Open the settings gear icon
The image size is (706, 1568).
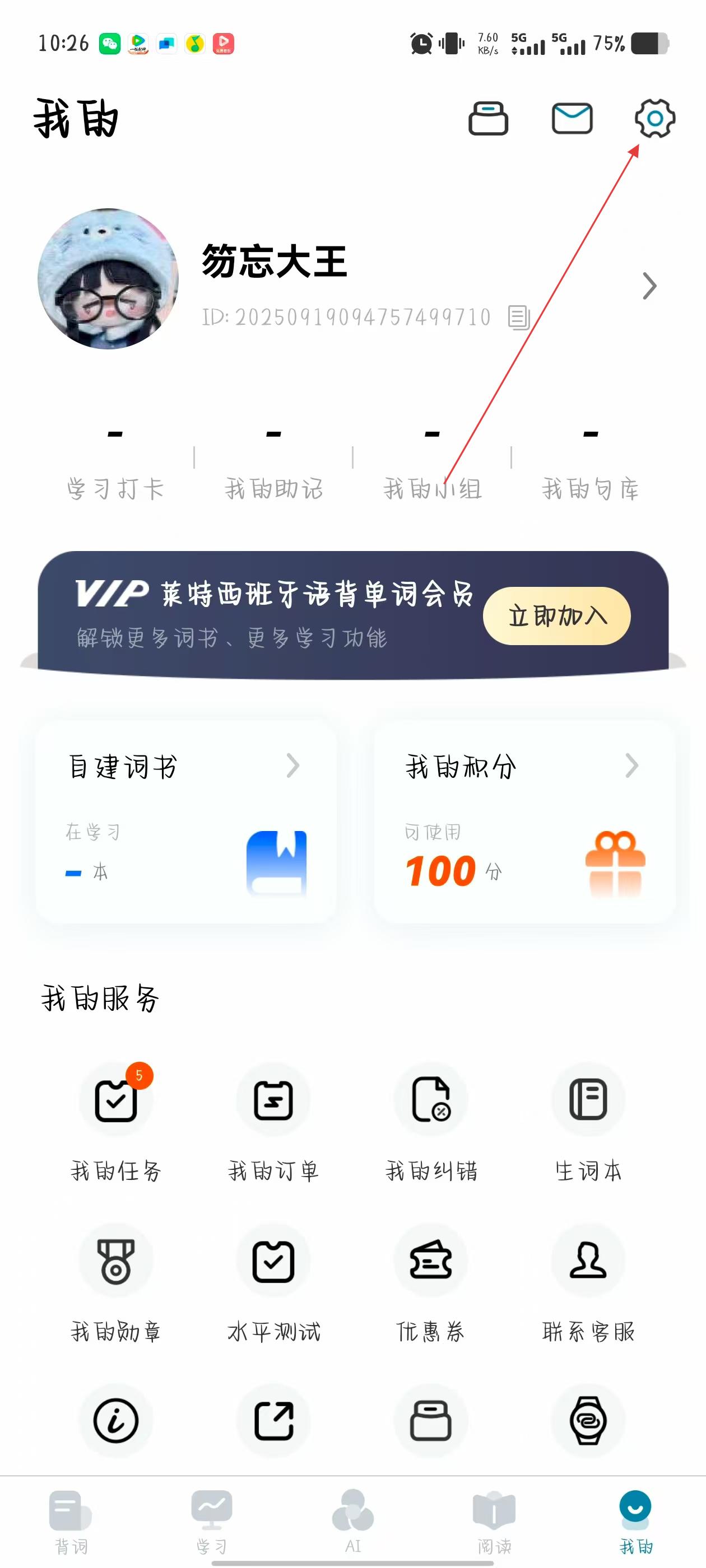click(x=655, y=118)
